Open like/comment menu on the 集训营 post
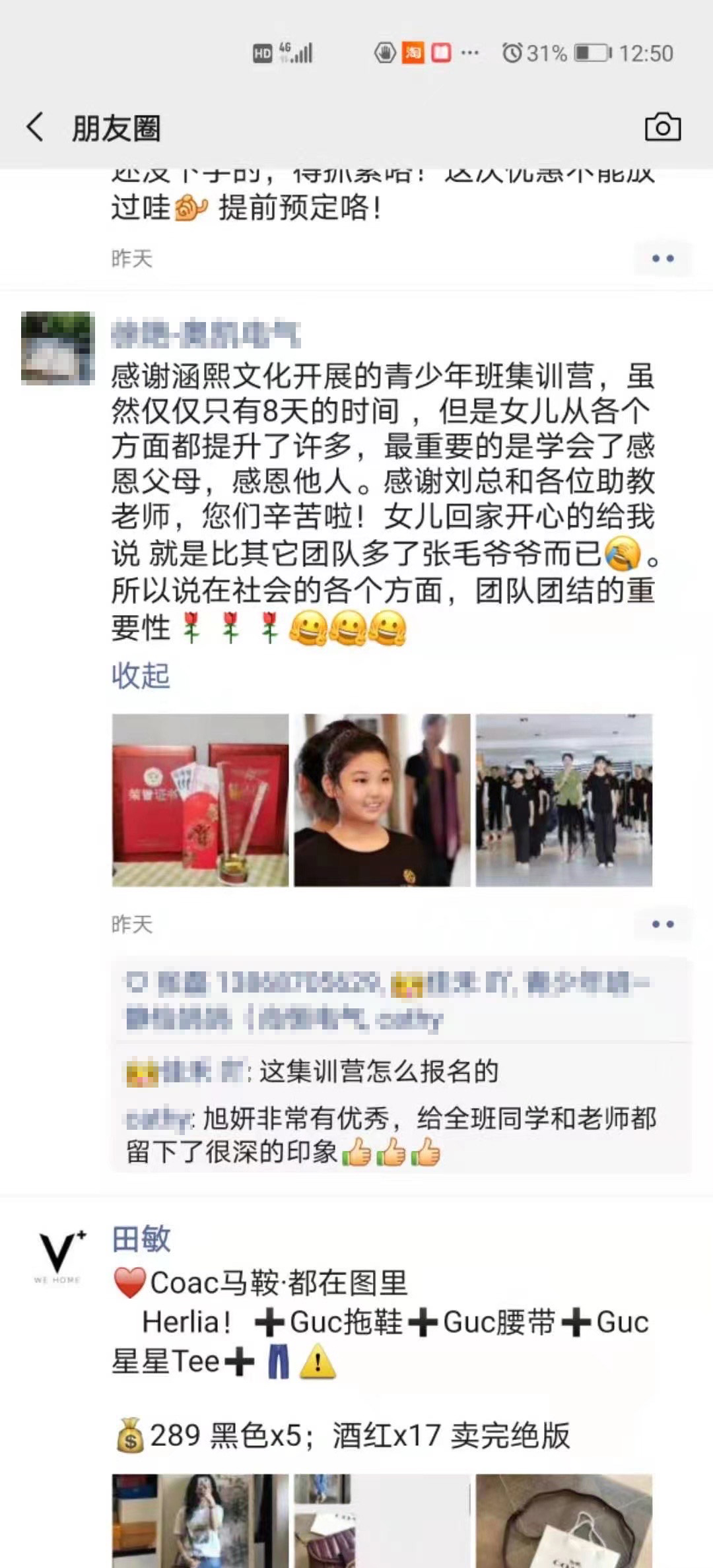 tap(662, 924)
